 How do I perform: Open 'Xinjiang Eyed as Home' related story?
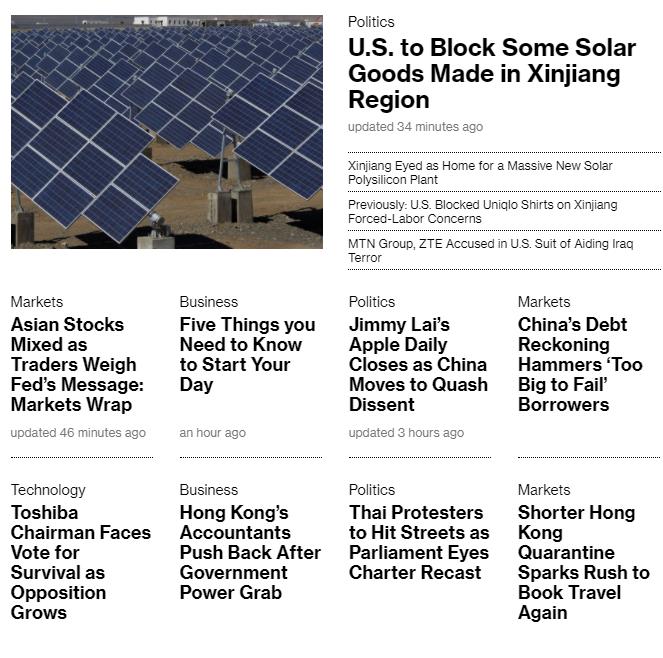480,173
